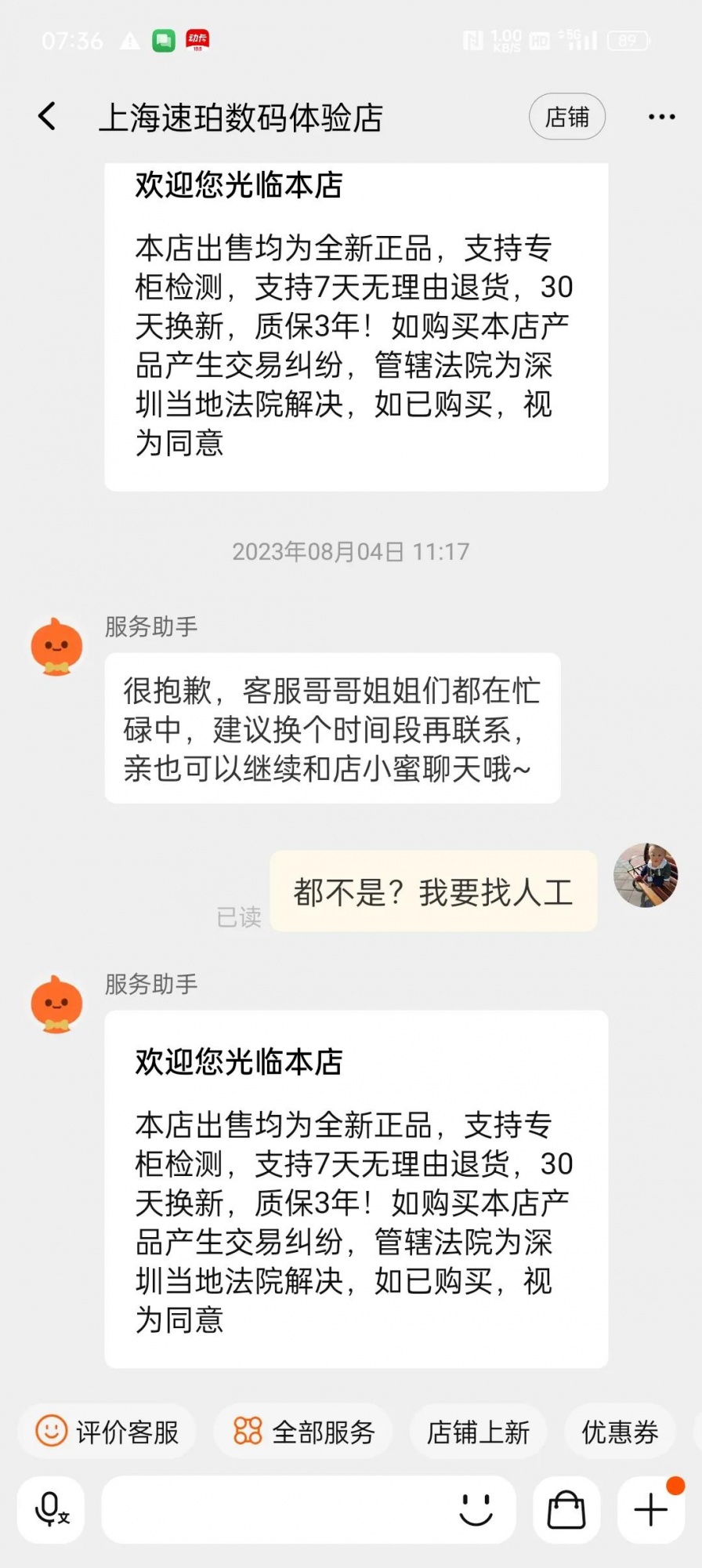Viewport: 702px width, 1568px height.
Task: Open the shopping bag icon
Action: pyautogui.click(x=566, y=1509)
